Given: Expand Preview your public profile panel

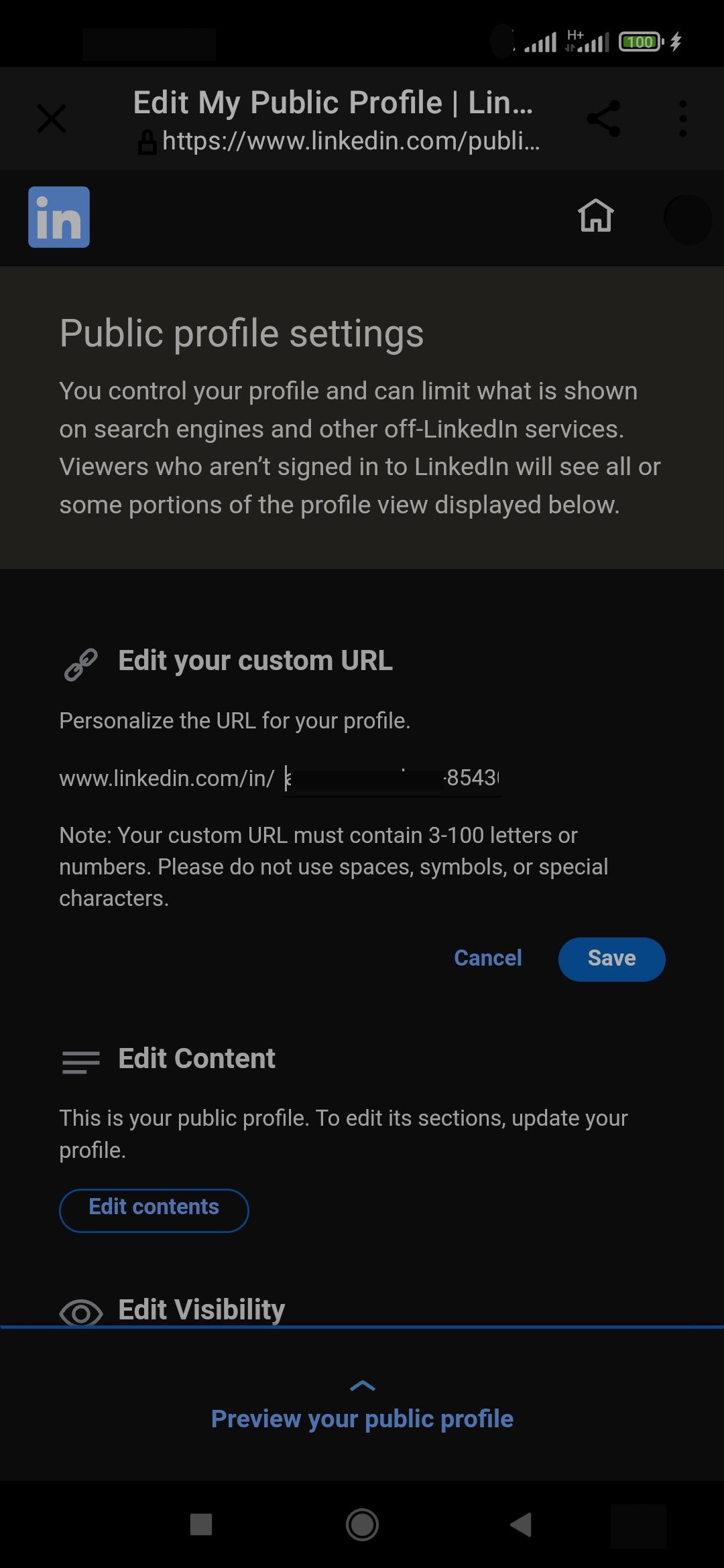Looking at the screenshot, I should (x=362, y=1418).
